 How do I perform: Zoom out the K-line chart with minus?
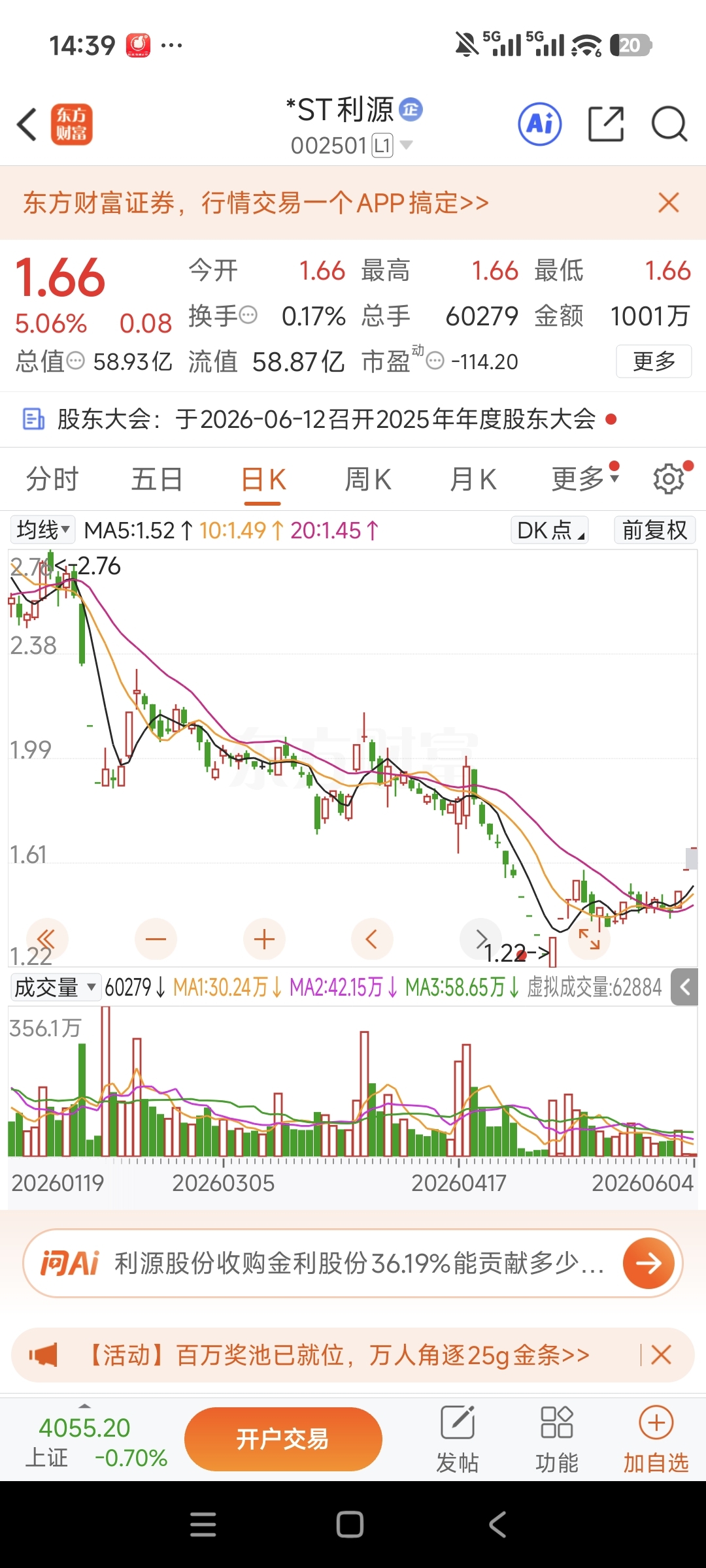[156, 939]
